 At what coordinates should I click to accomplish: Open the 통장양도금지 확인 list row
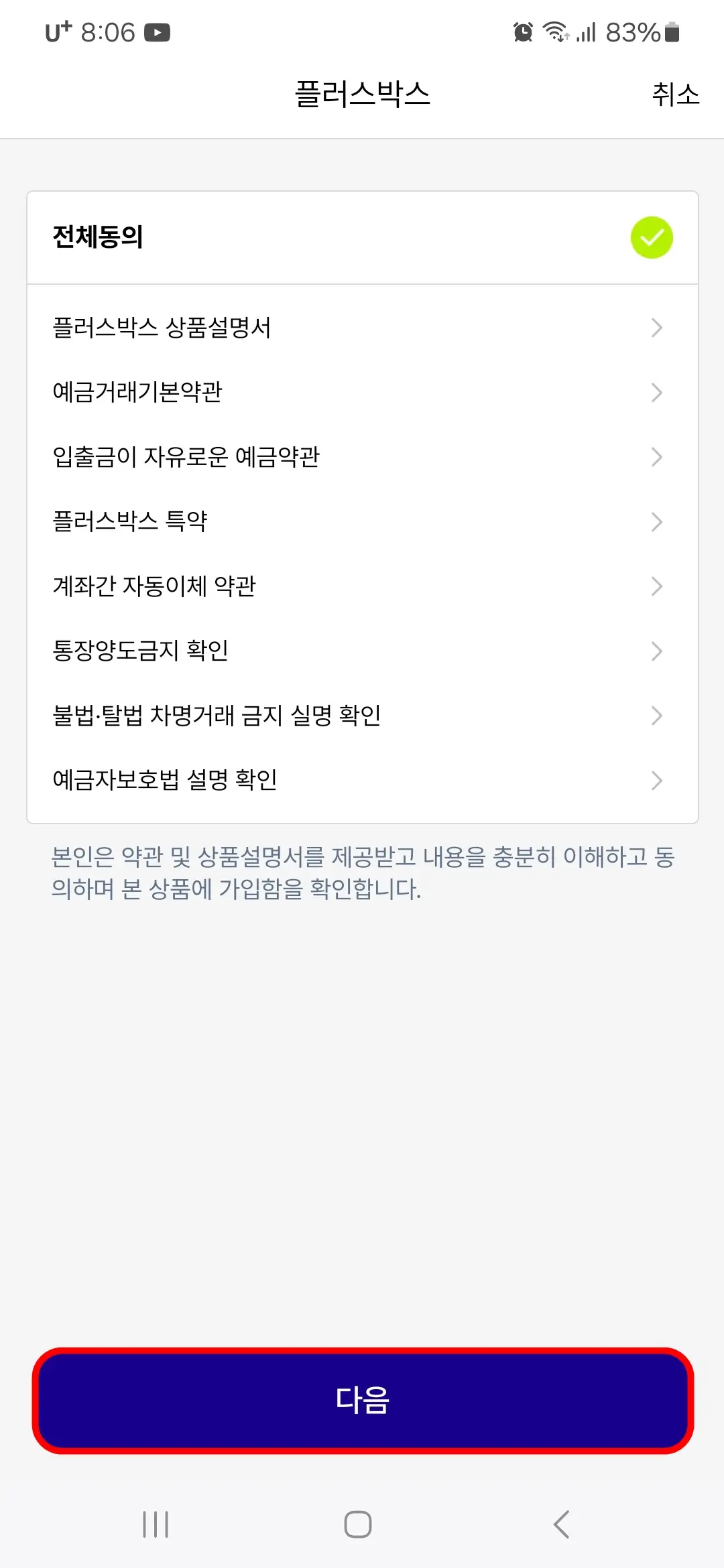362,650
